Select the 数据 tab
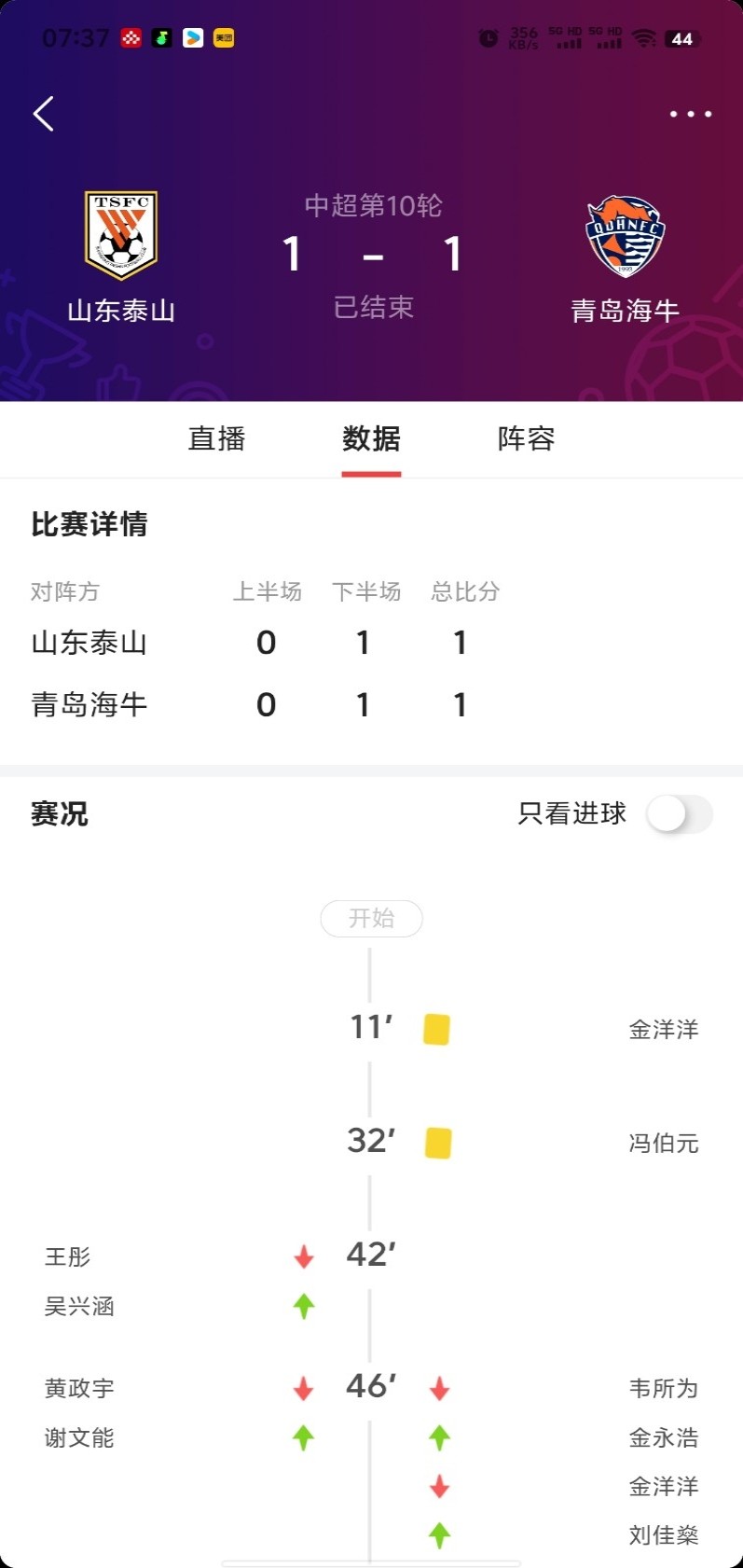The height and width of the screenshot is (1568, 743). (x=371, y=438)
